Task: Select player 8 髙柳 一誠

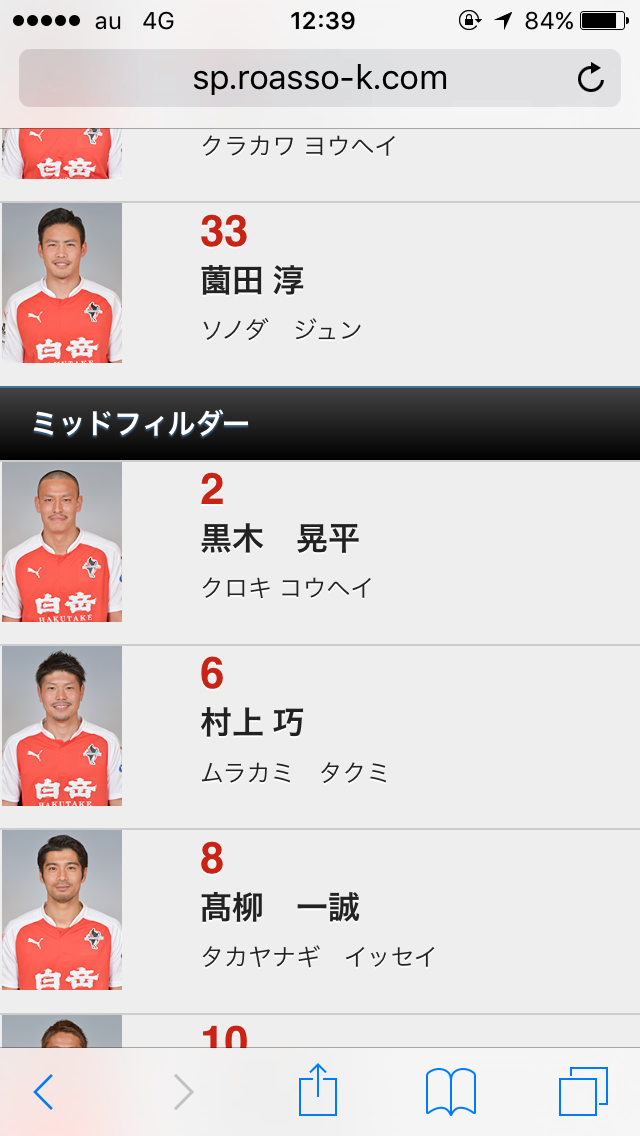Action: [320, 922]
